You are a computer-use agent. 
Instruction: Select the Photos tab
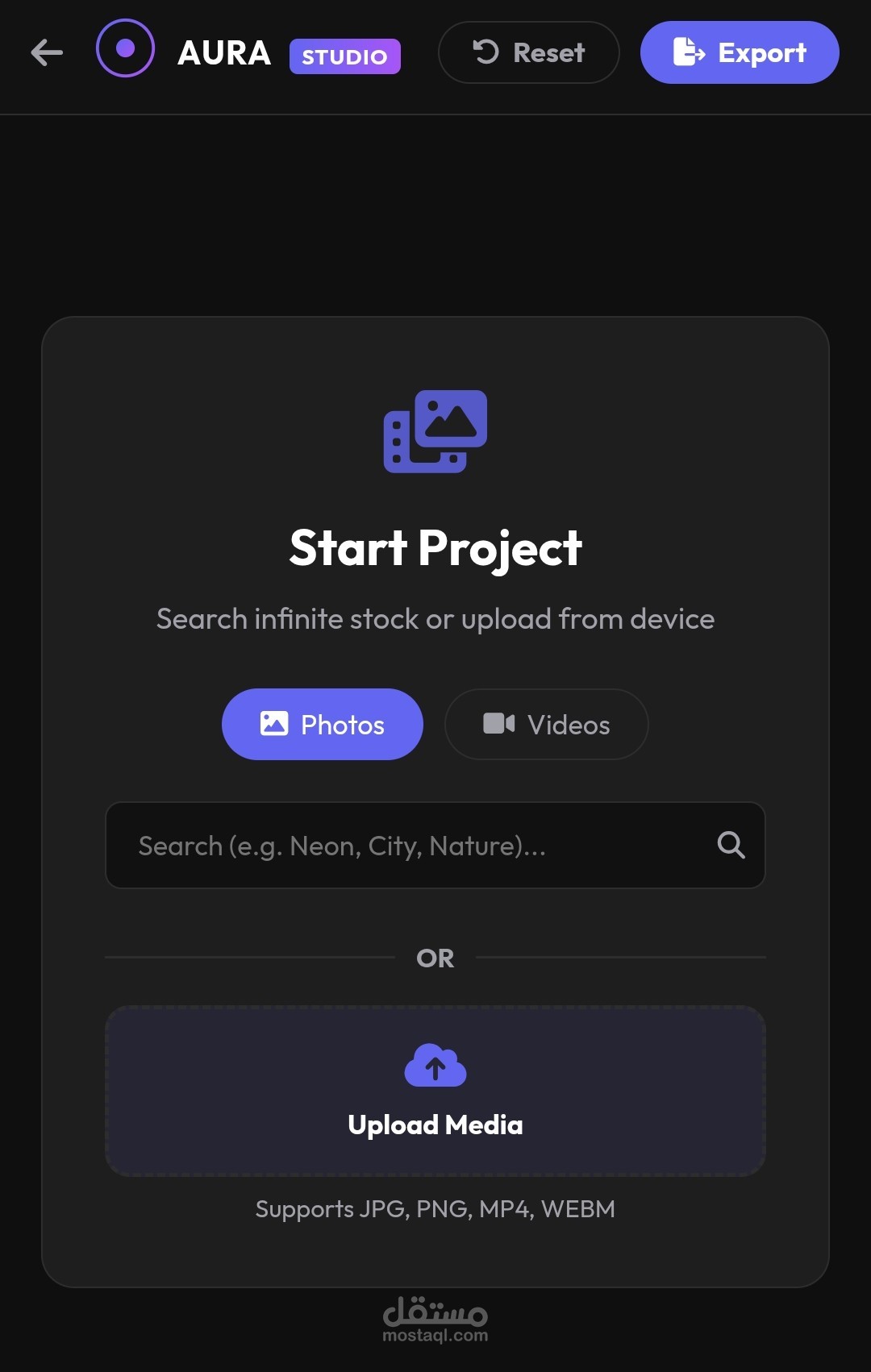[x=323, y=724]
